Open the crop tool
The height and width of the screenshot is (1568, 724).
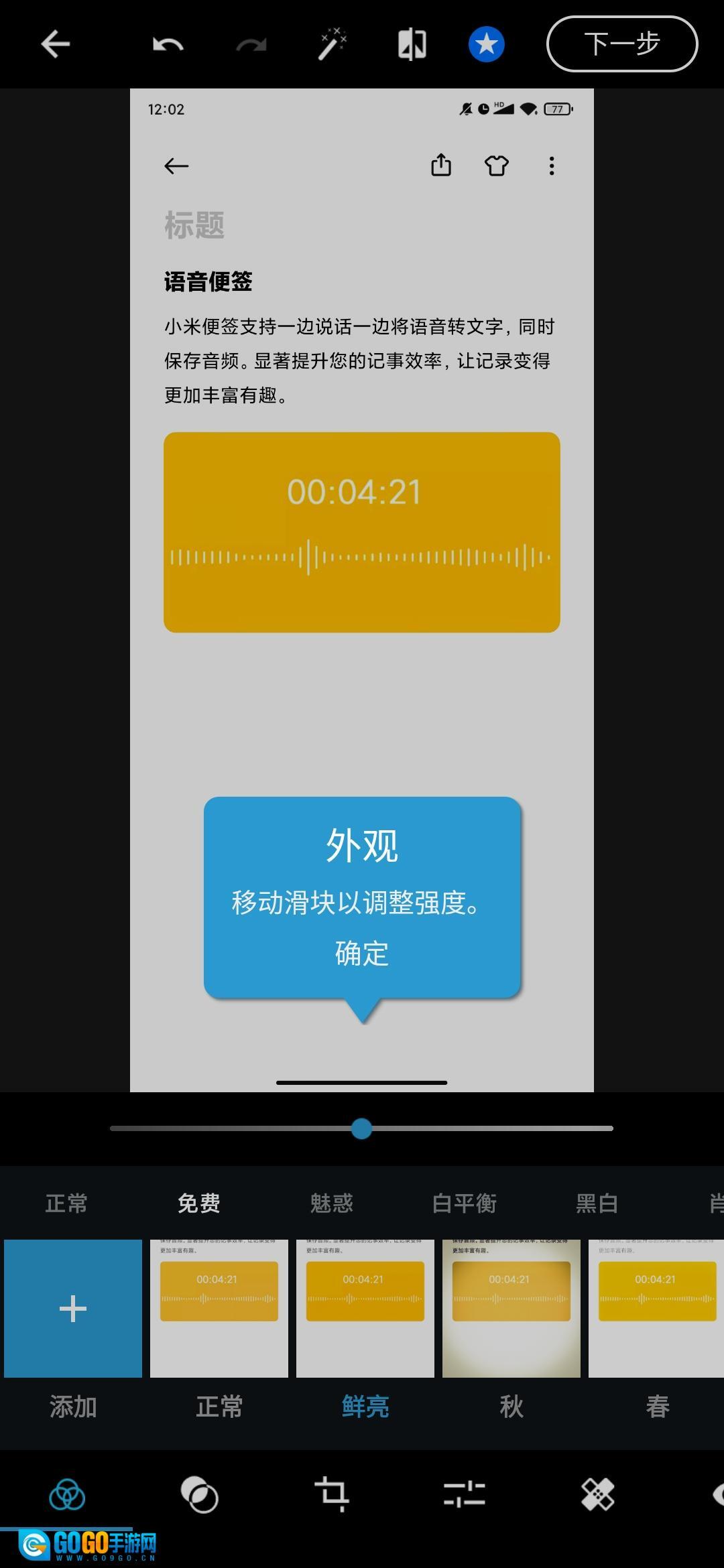tap(333, 1494)
